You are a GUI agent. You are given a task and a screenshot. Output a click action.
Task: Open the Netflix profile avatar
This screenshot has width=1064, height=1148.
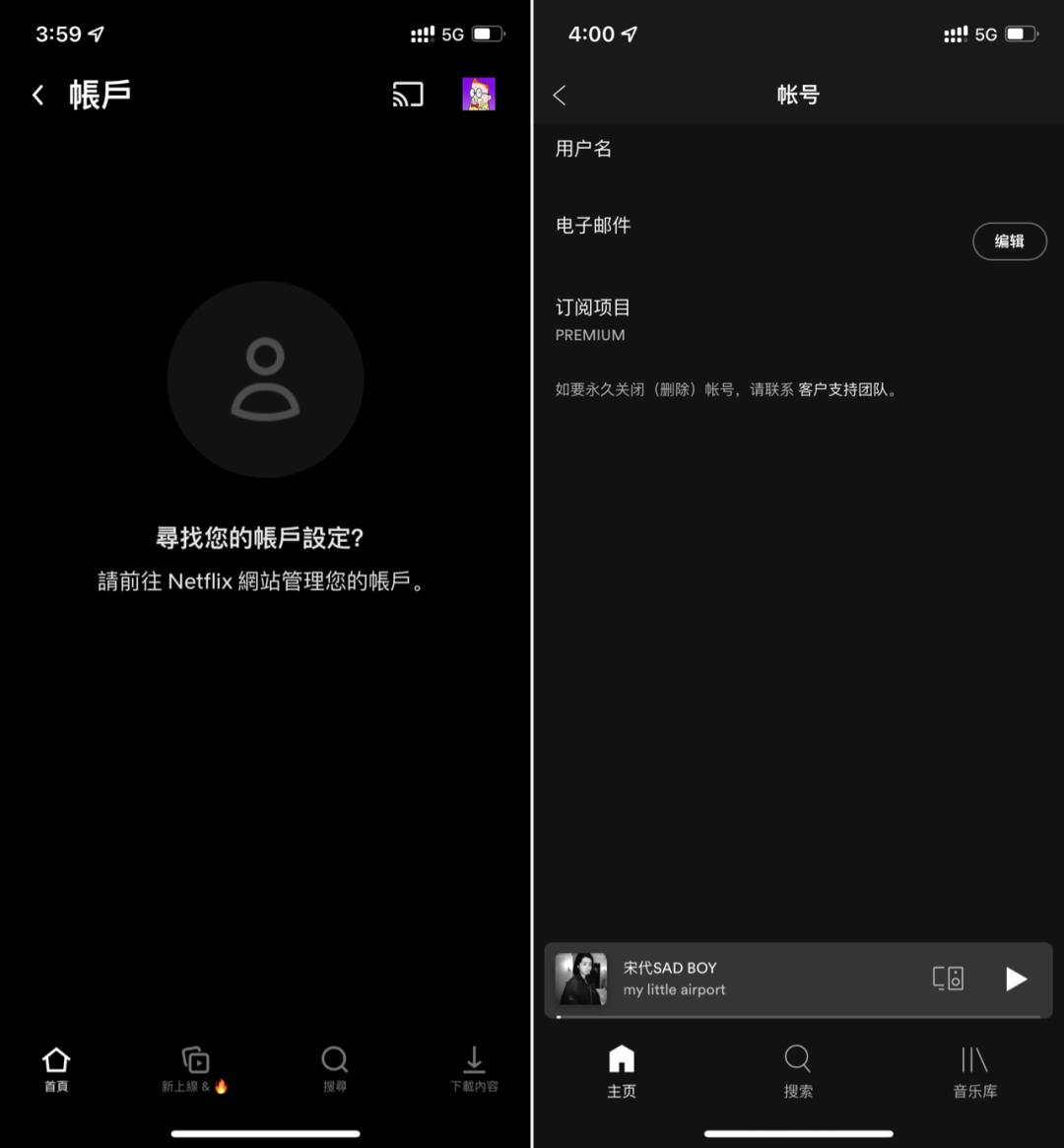point(479,95)
